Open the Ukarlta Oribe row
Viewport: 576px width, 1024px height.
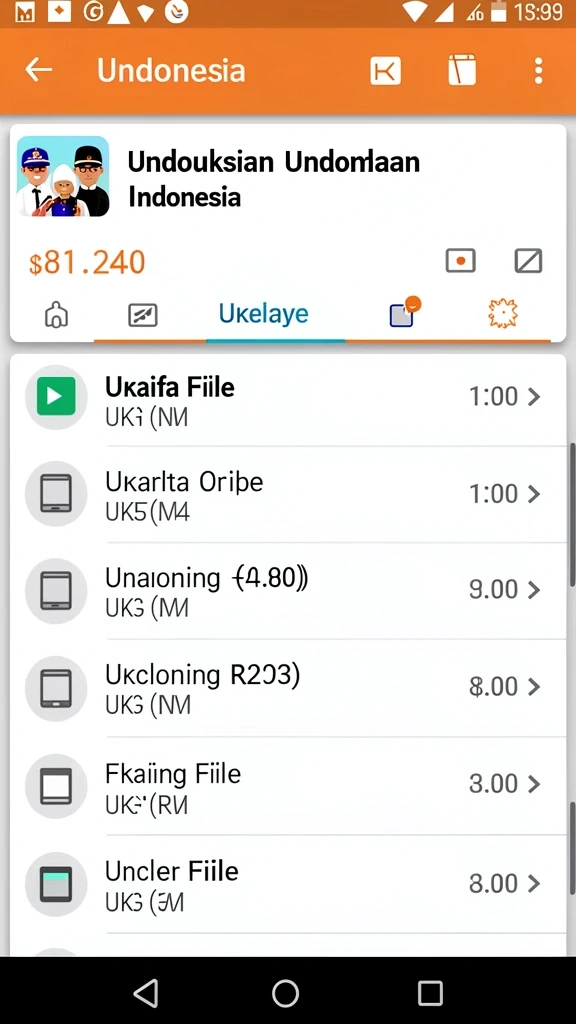[288, 494]
